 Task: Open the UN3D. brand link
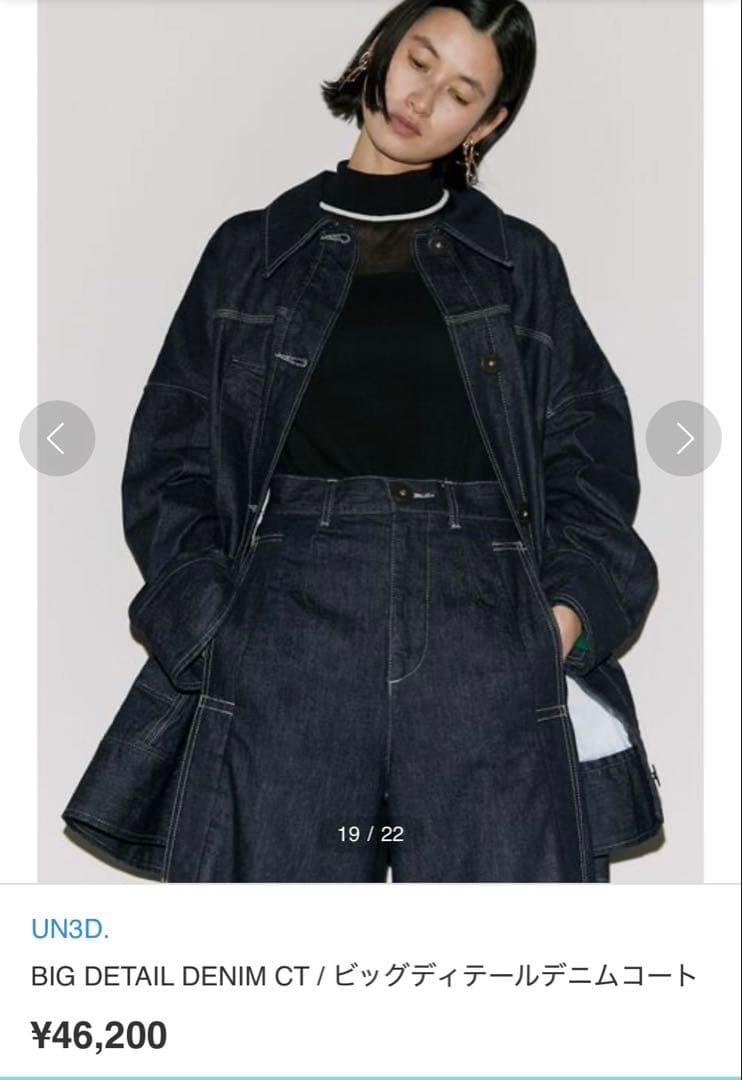coord(70,929)
